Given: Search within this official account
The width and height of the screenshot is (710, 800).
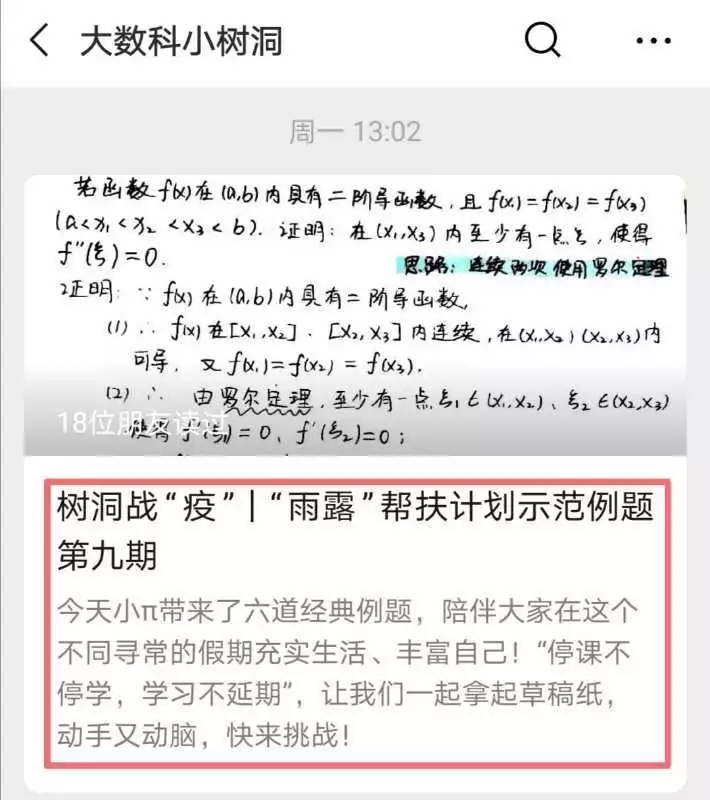Looking at the screenshot, I should (543, 41).
